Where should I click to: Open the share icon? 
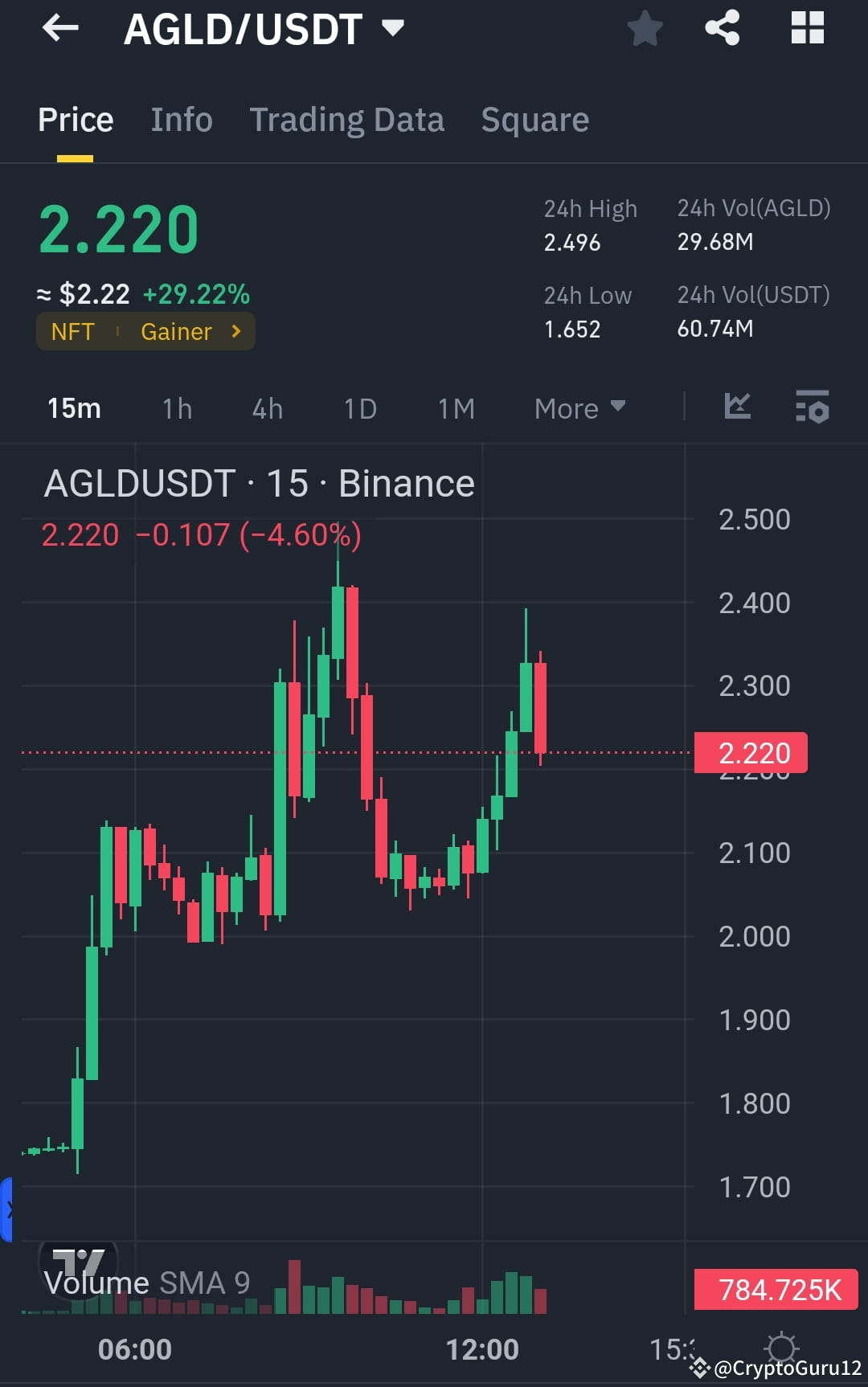click(722, 27)
